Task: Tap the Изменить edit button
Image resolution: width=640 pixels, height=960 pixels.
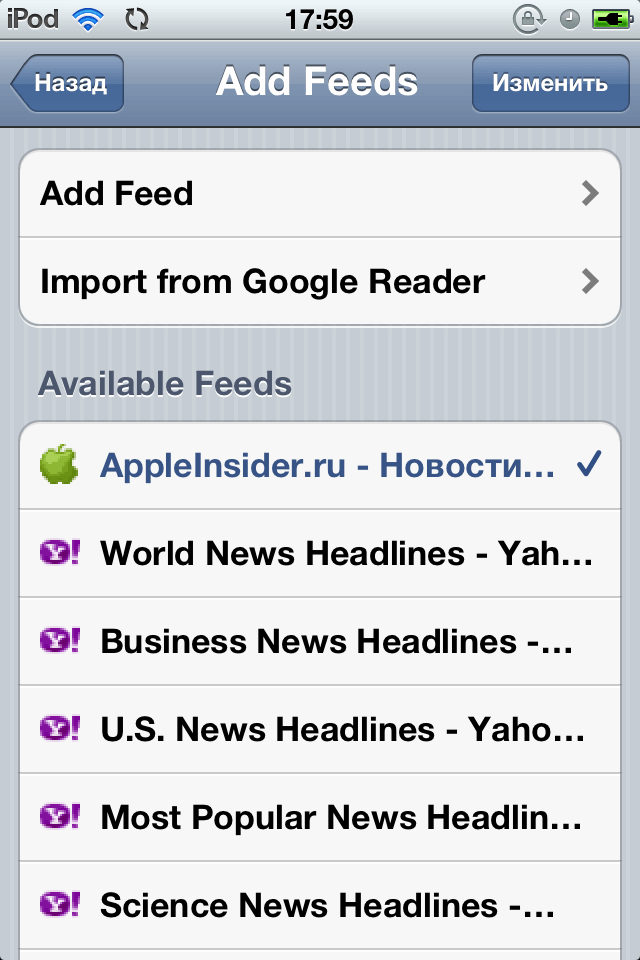Action: click(549, 83)
